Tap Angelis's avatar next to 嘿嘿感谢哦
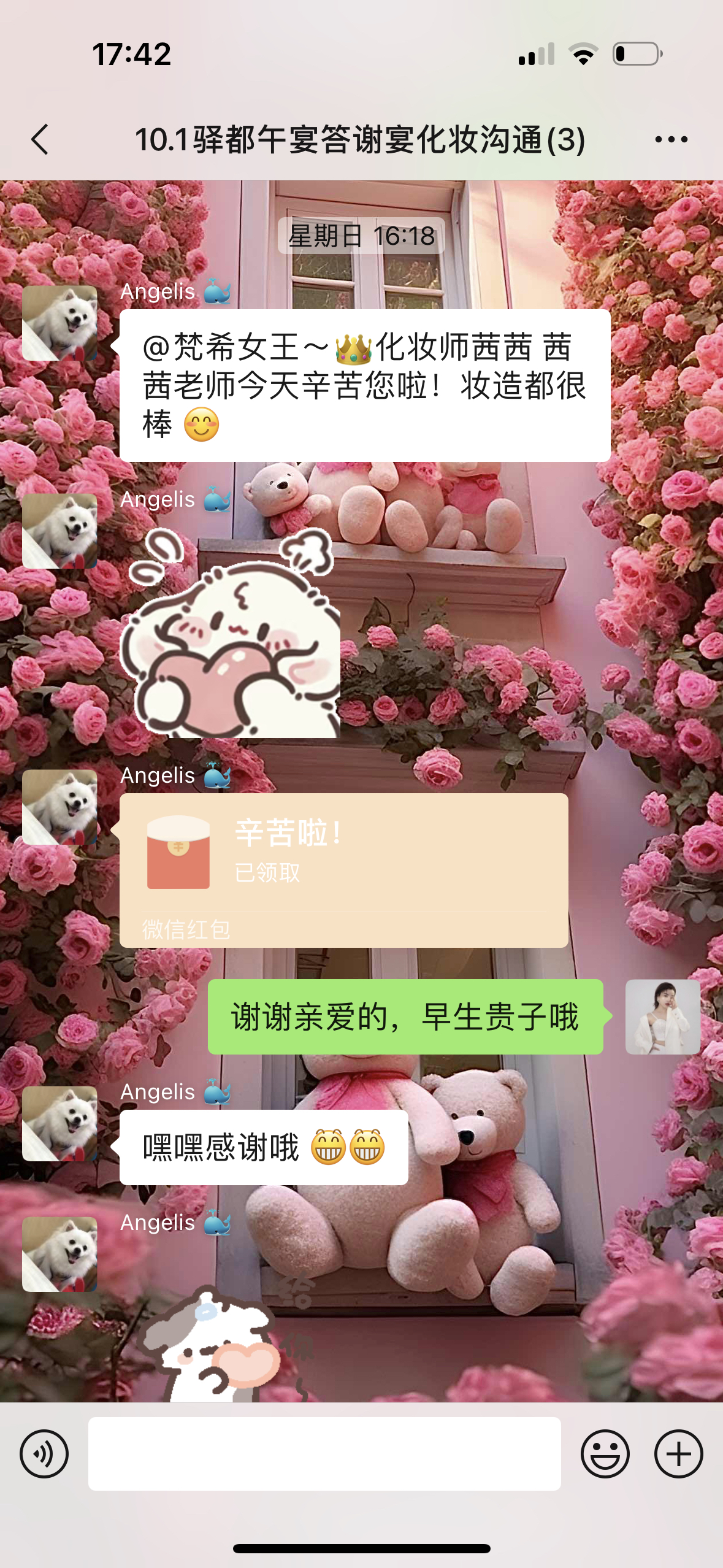This screenshot has height=1568, width=723. (59, 1123)
